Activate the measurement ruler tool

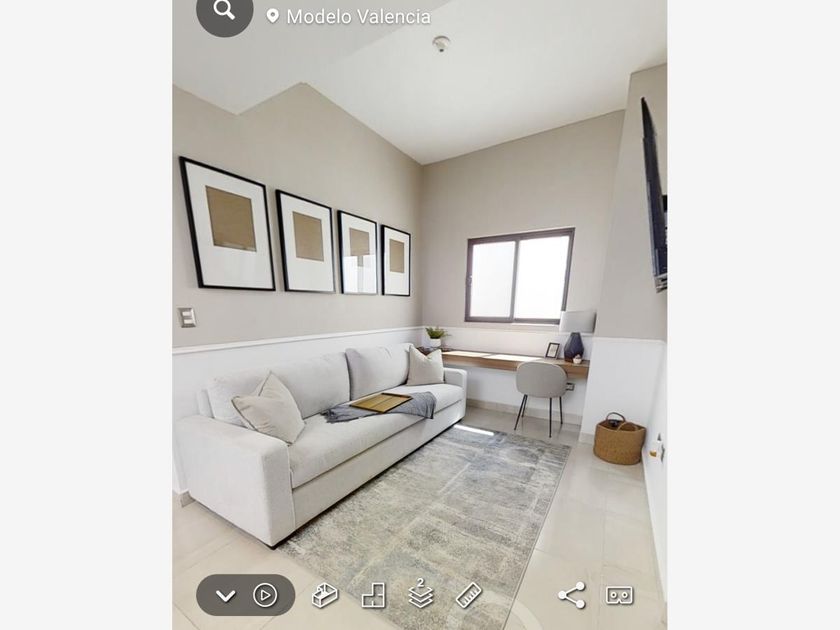coord(468,596)
